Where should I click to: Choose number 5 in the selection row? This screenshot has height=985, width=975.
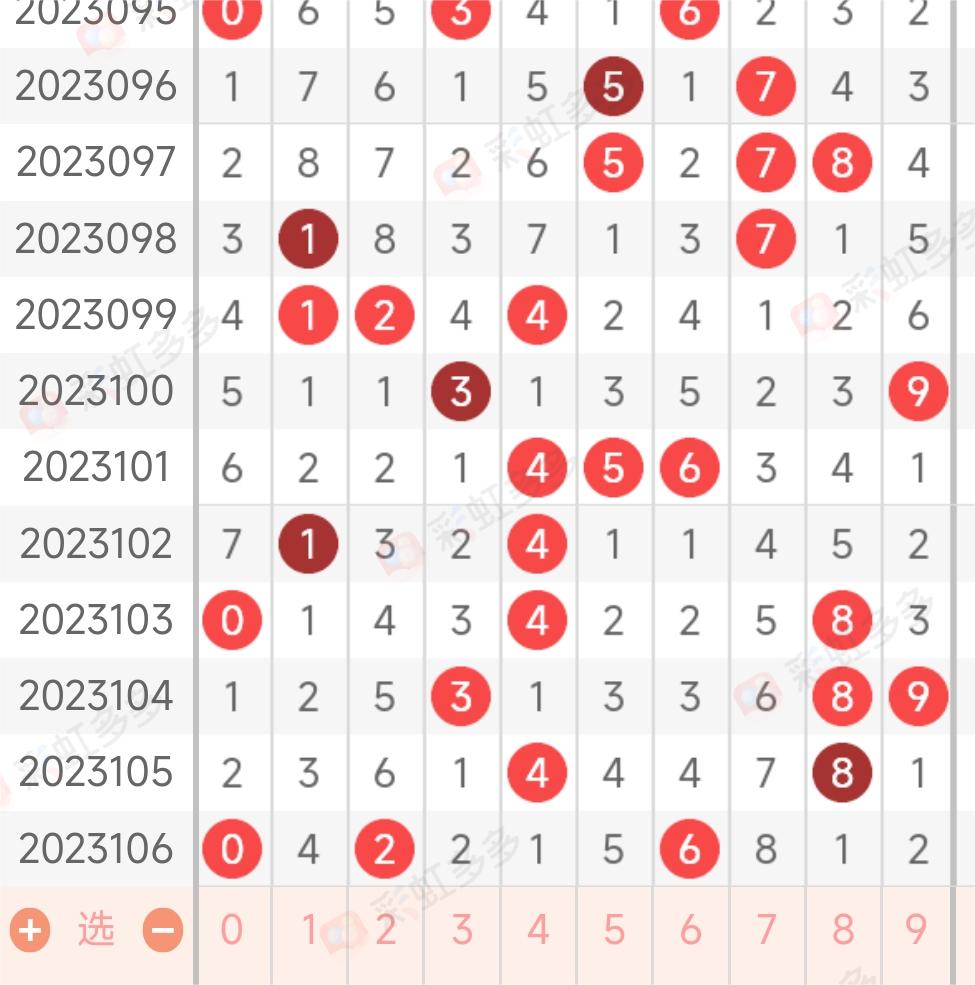614,931
